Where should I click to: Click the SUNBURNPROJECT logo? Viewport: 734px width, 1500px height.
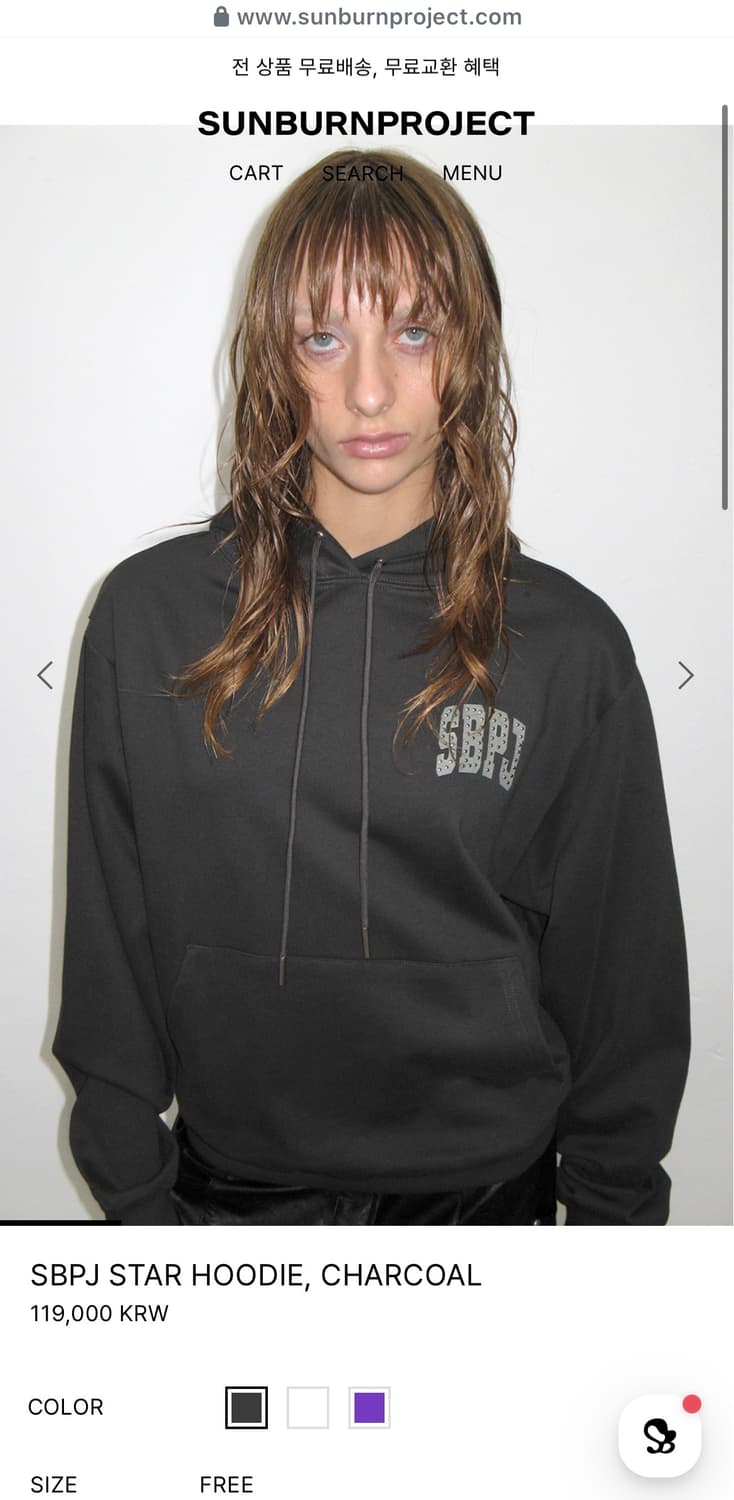click(x=366, y=124)
